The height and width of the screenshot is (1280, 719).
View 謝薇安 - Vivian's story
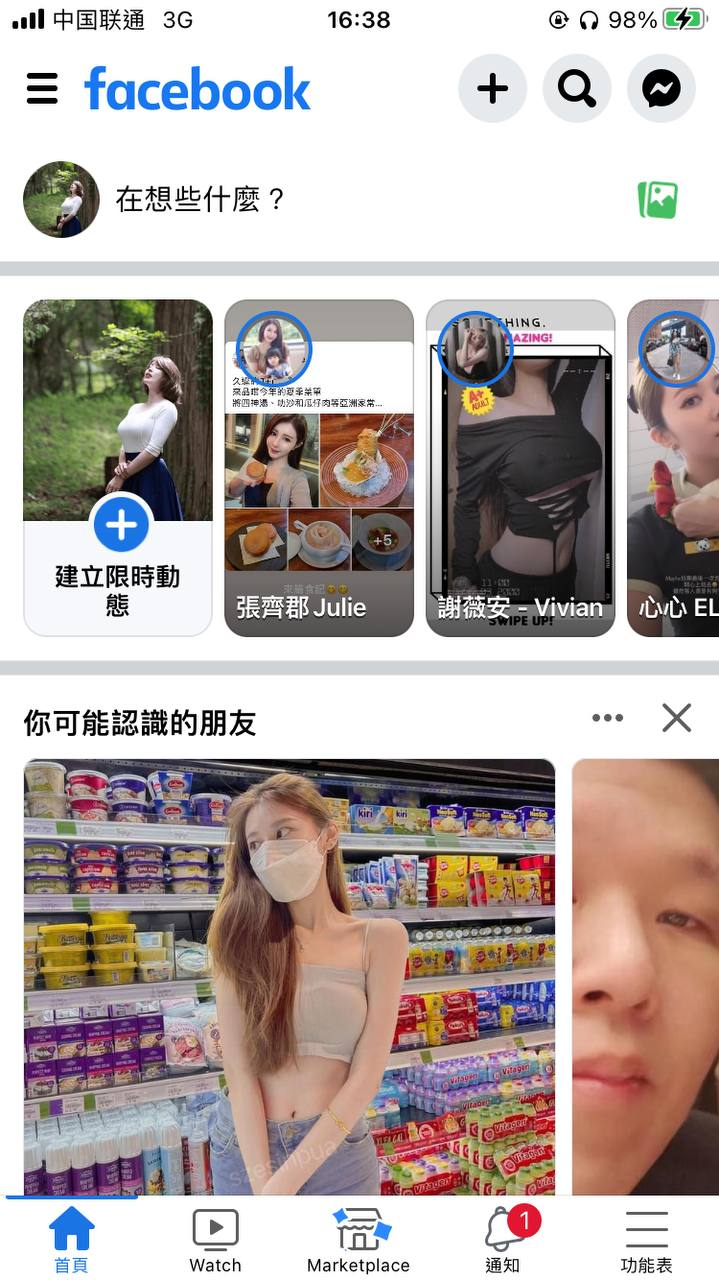pos(520,468)
